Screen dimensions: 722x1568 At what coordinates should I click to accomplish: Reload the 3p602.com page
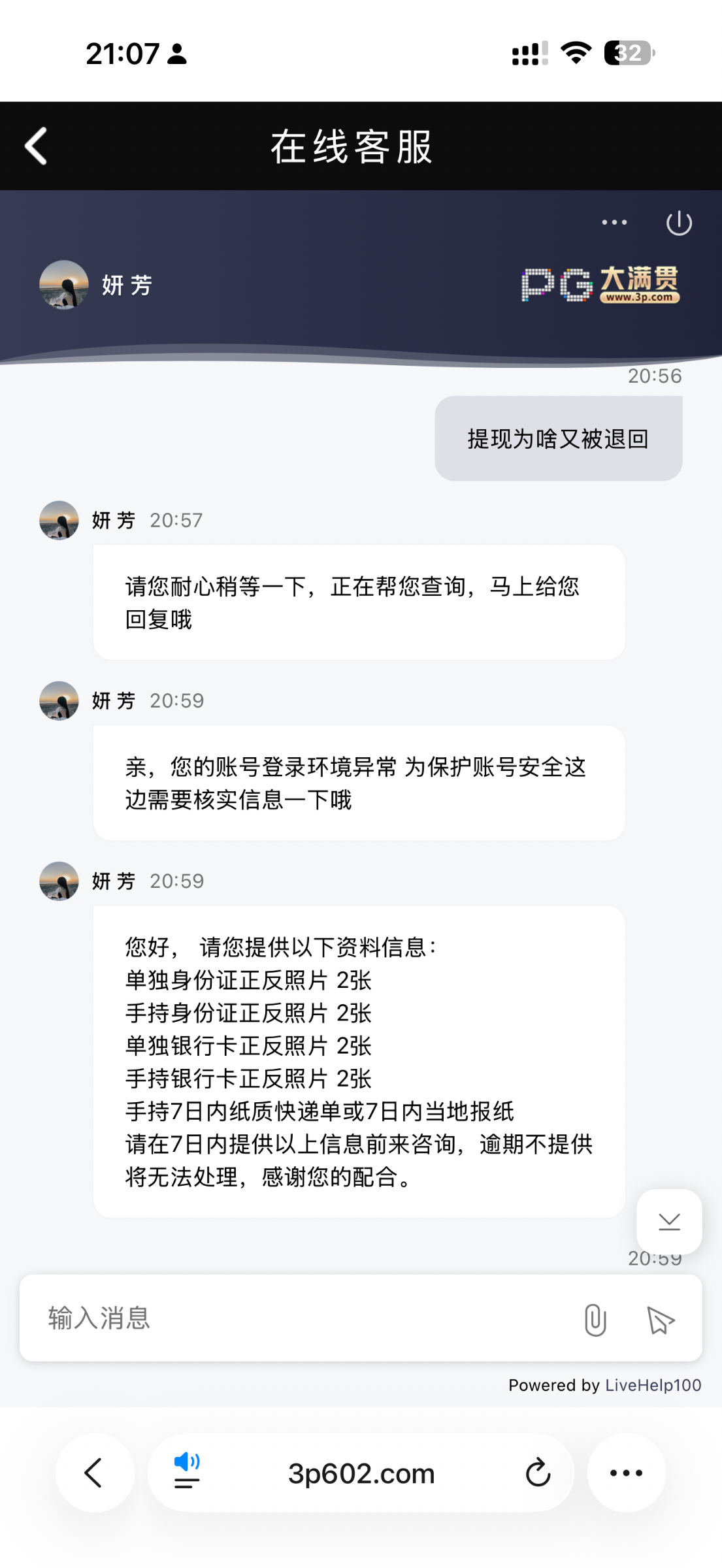538,1473
